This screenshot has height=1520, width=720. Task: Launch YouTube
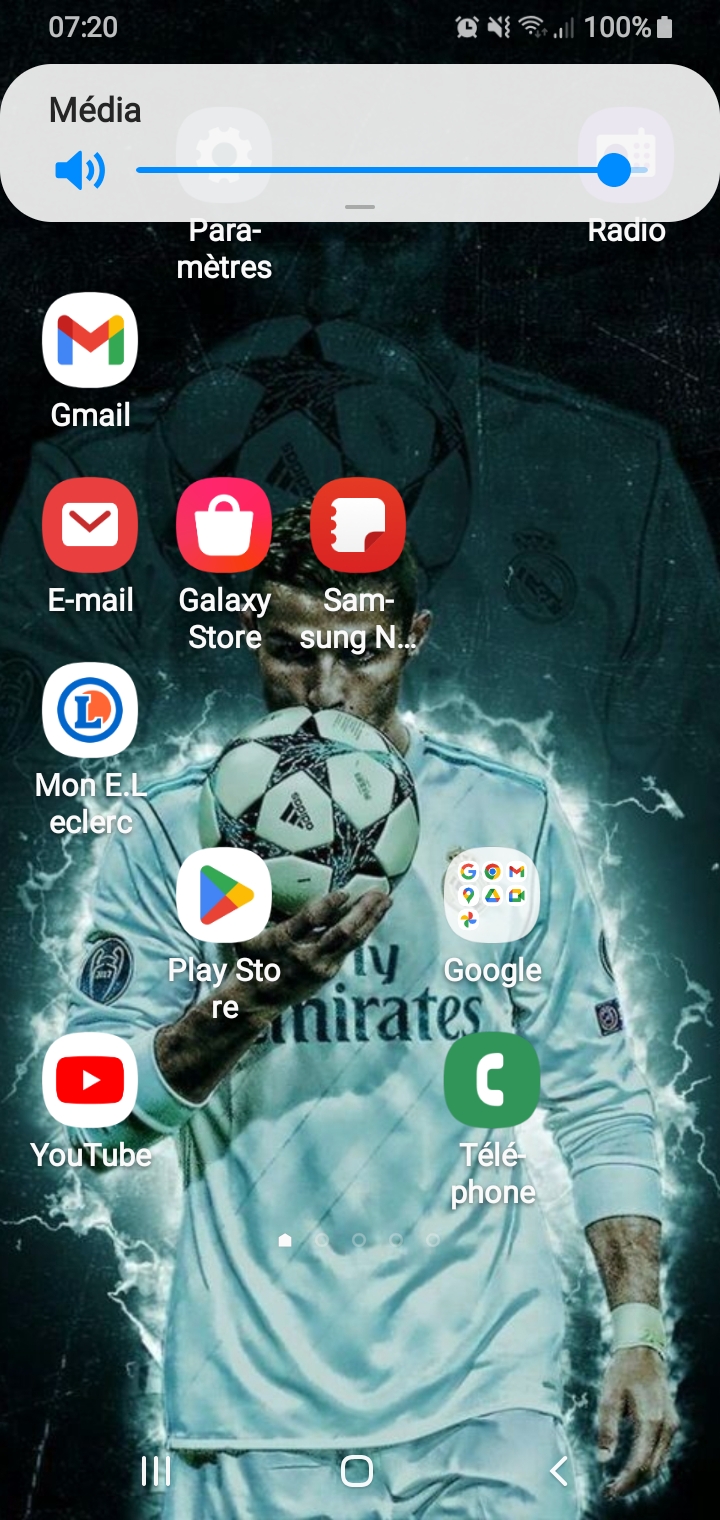pyautogui.click(x=90, y=1080)
